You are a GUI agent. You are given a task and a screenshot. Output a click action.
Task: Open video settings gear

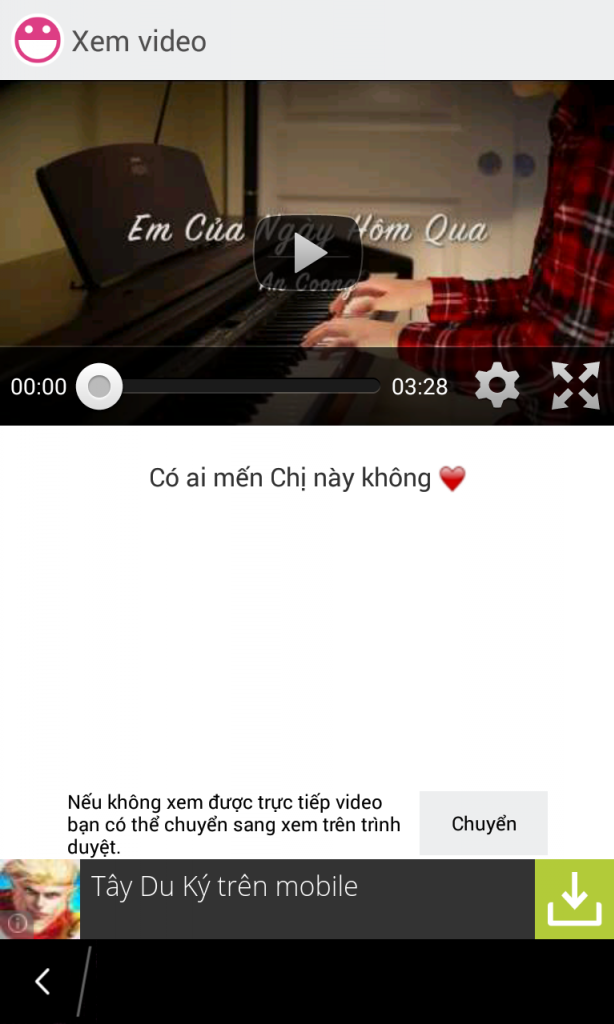pyautogui.click(x=497, y=386)
